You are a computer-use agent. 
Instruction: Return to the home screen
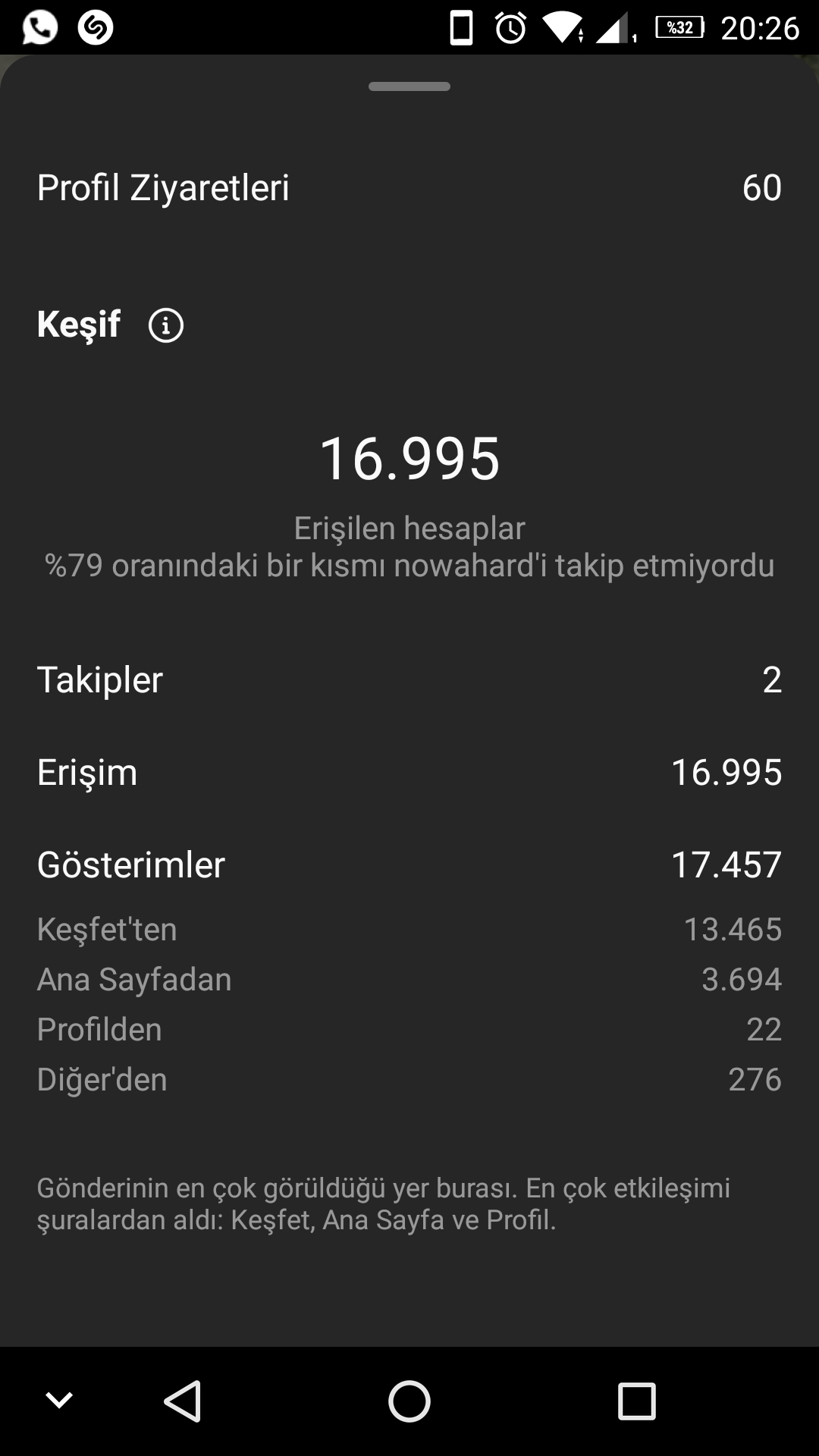(409, 1401)
